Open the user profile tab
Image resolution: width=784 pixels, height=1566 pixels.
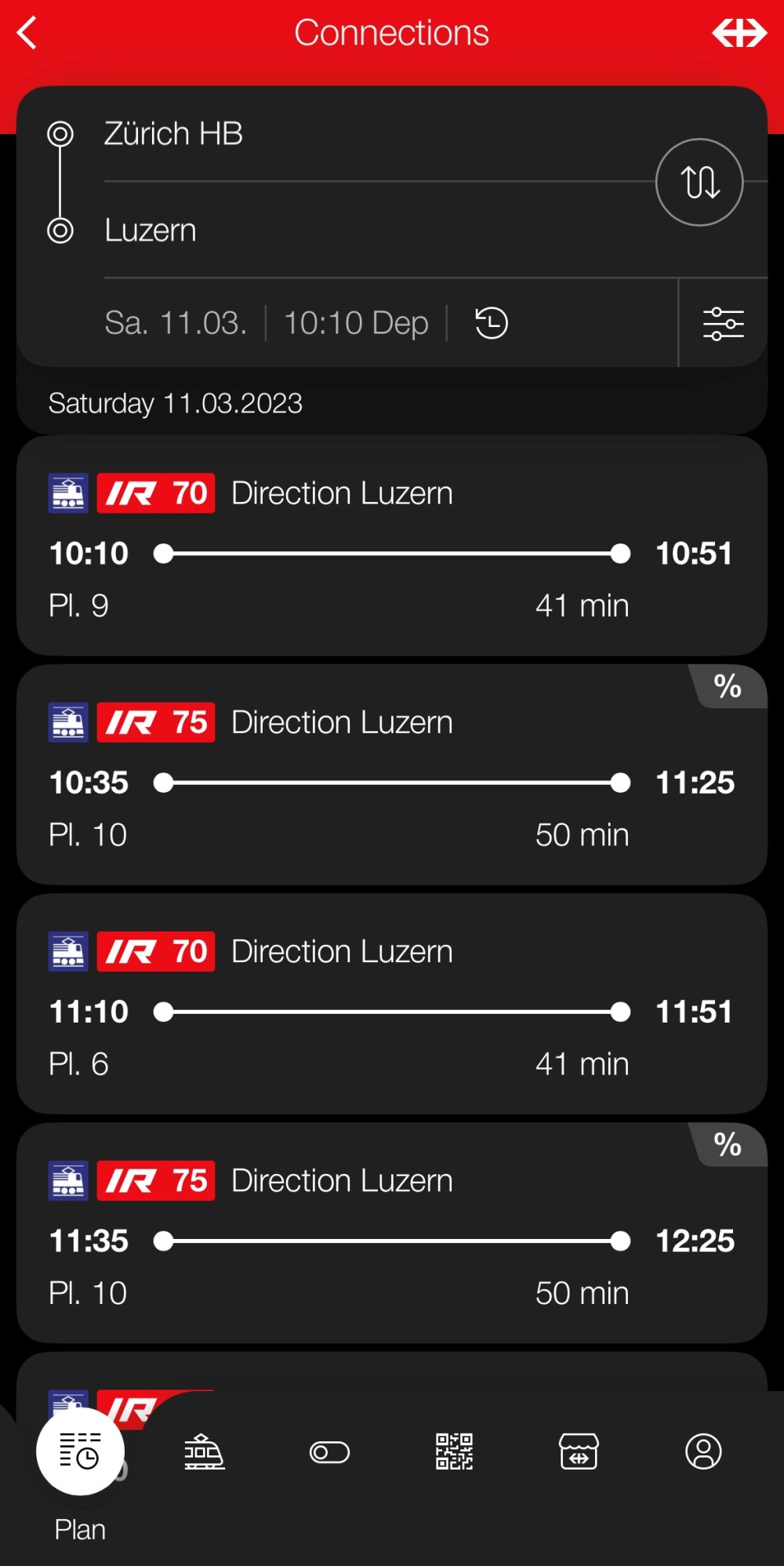pyautogui.click(x=703, y=1452)
